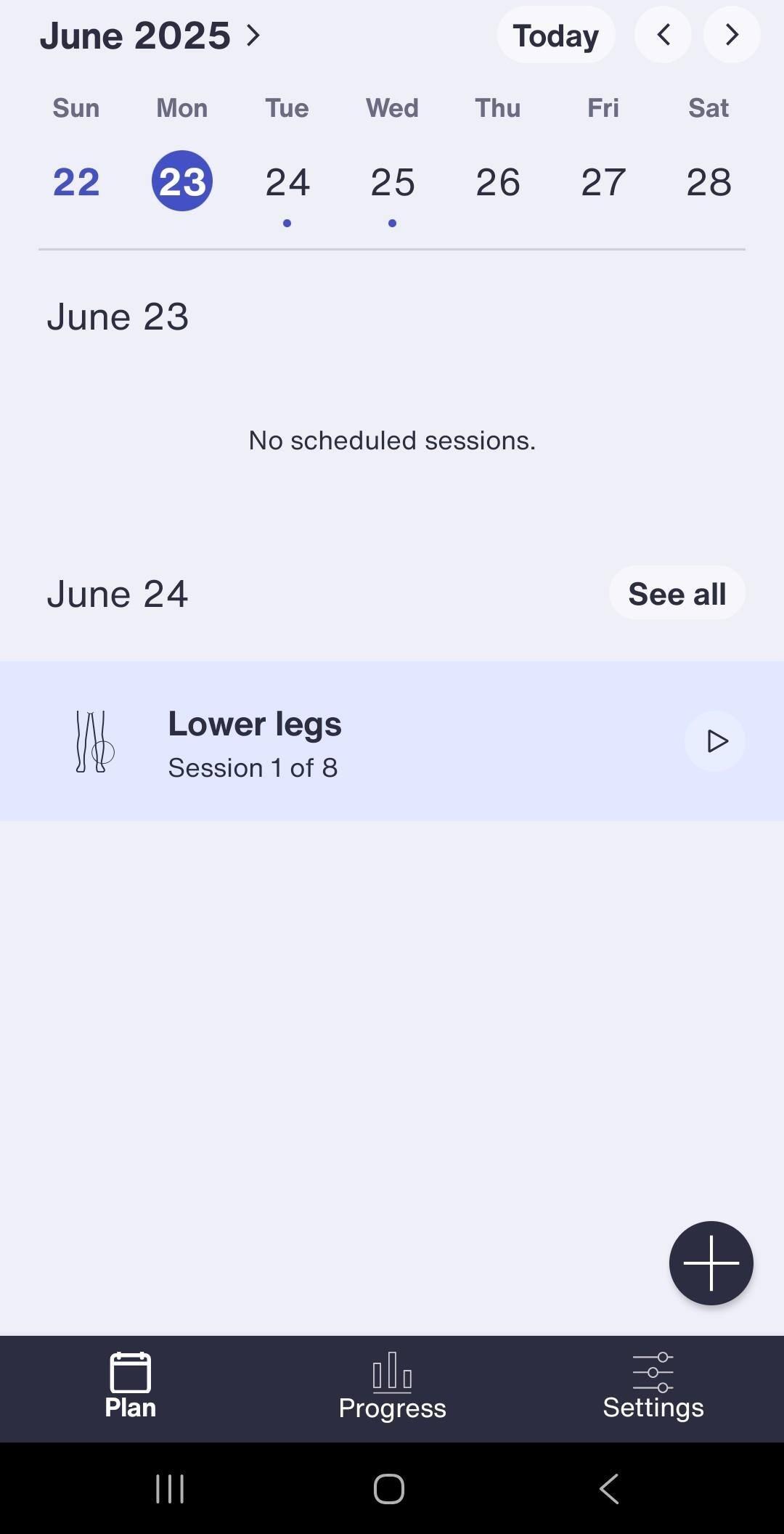Select Sunday the 22nd
Image resolution: width=784 pixels, height=1534 pixels.
point(76,181)
